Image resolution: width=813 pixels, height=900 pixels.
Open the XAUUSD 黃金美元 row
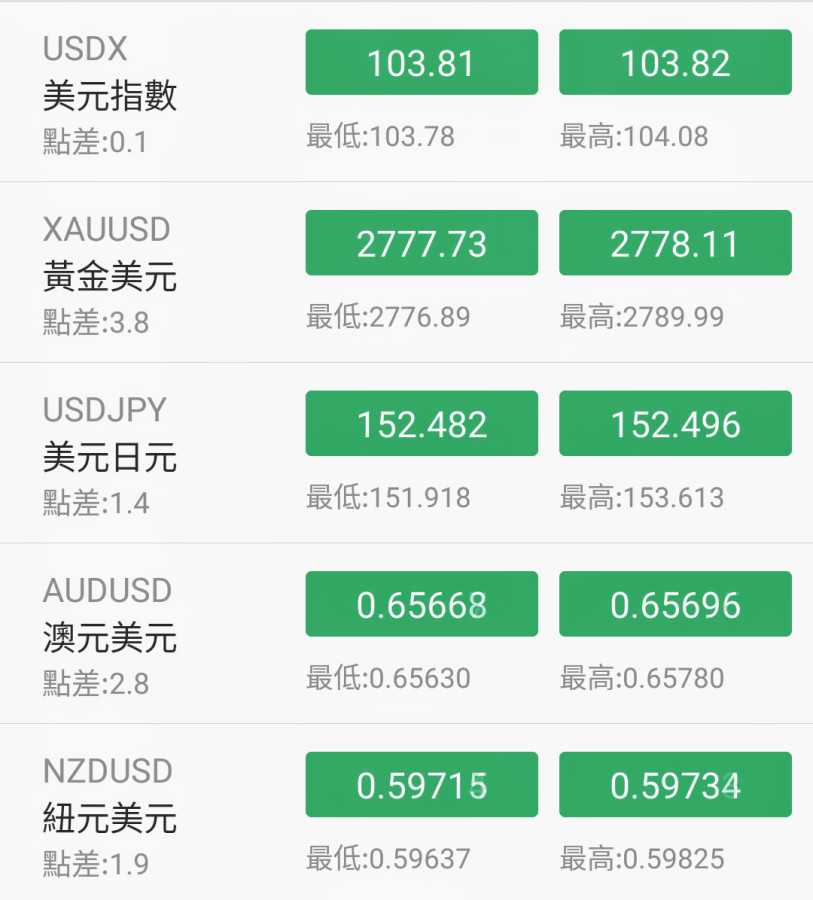[x=110, y=275]
